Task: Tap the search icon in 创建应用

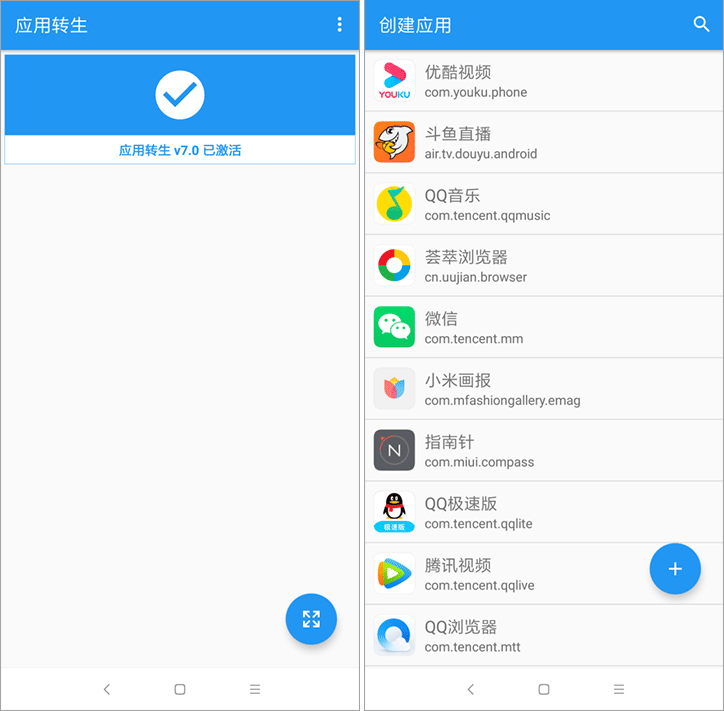Action: point(701,25)
